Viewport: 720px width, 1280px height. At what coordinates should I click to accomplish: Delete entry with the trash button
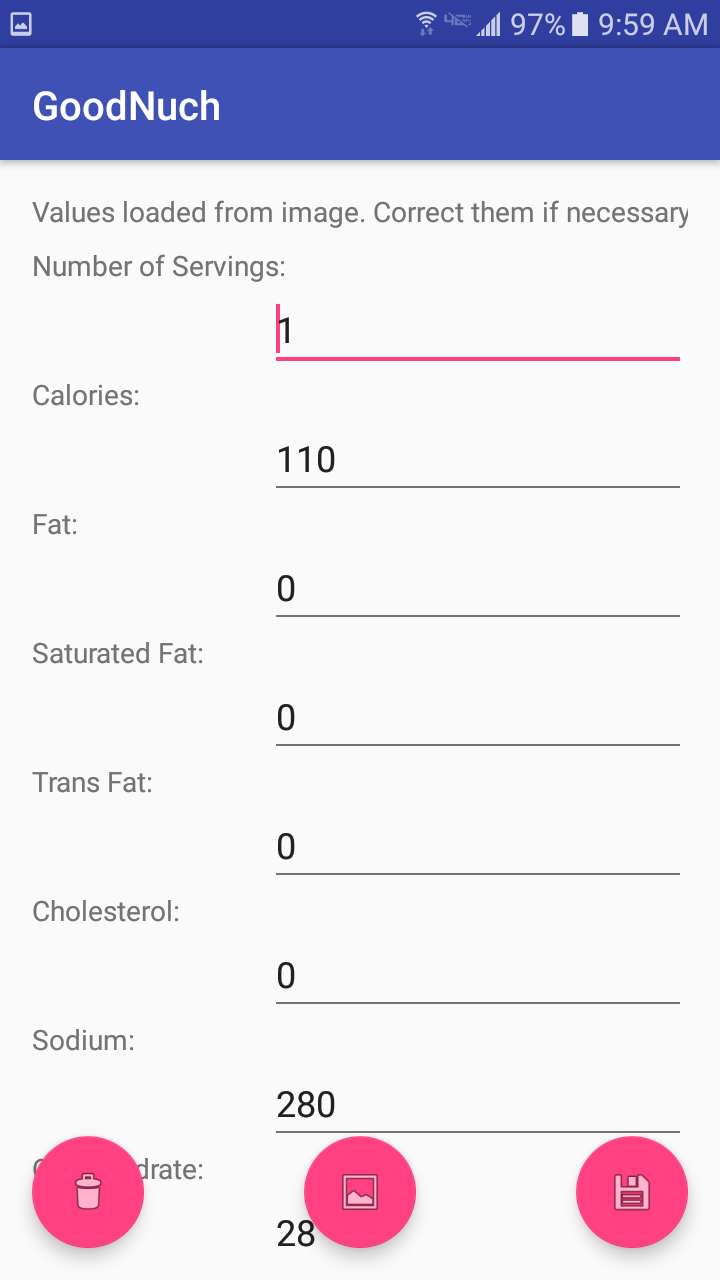(x=88, y=1192)
